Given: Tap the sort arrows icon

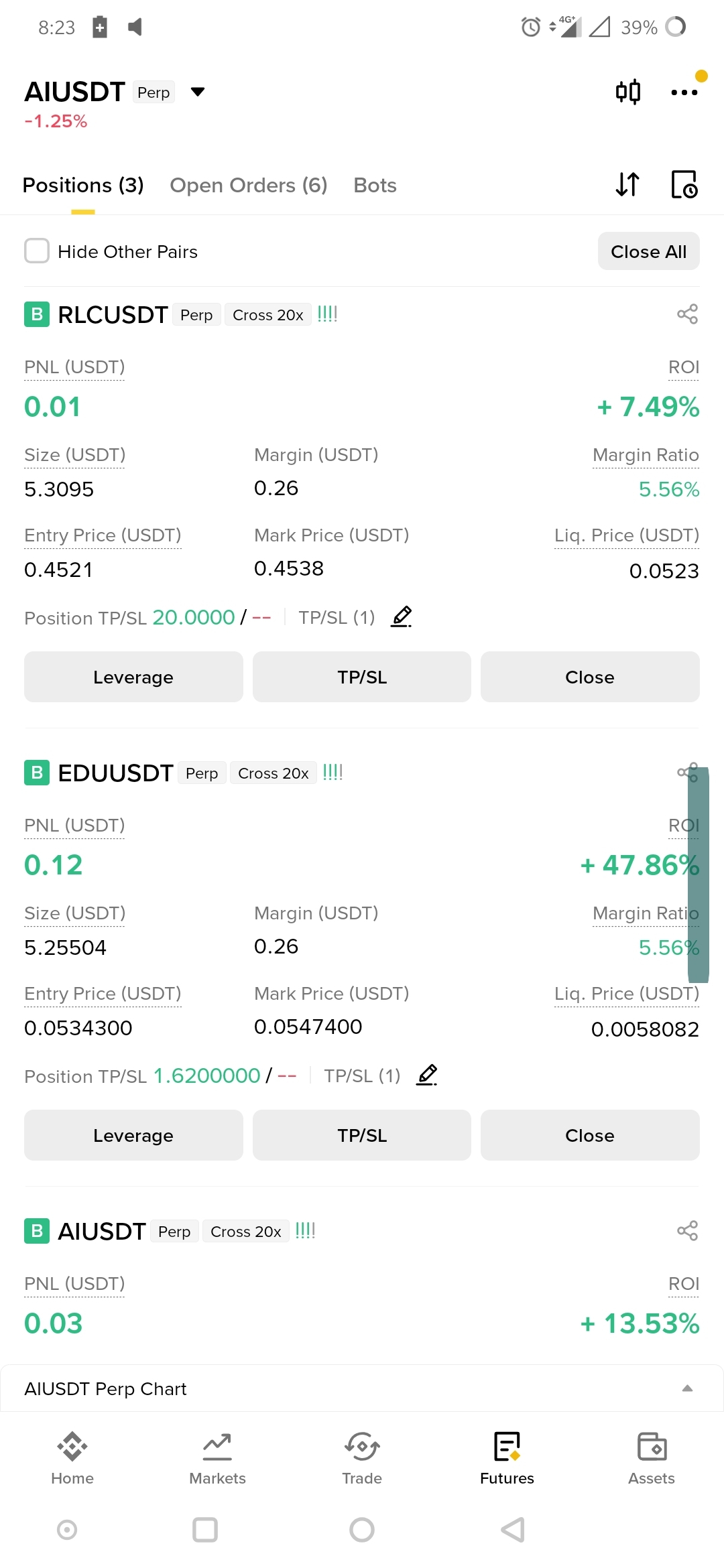Looking at the screenshot, I should click(627, 184).
